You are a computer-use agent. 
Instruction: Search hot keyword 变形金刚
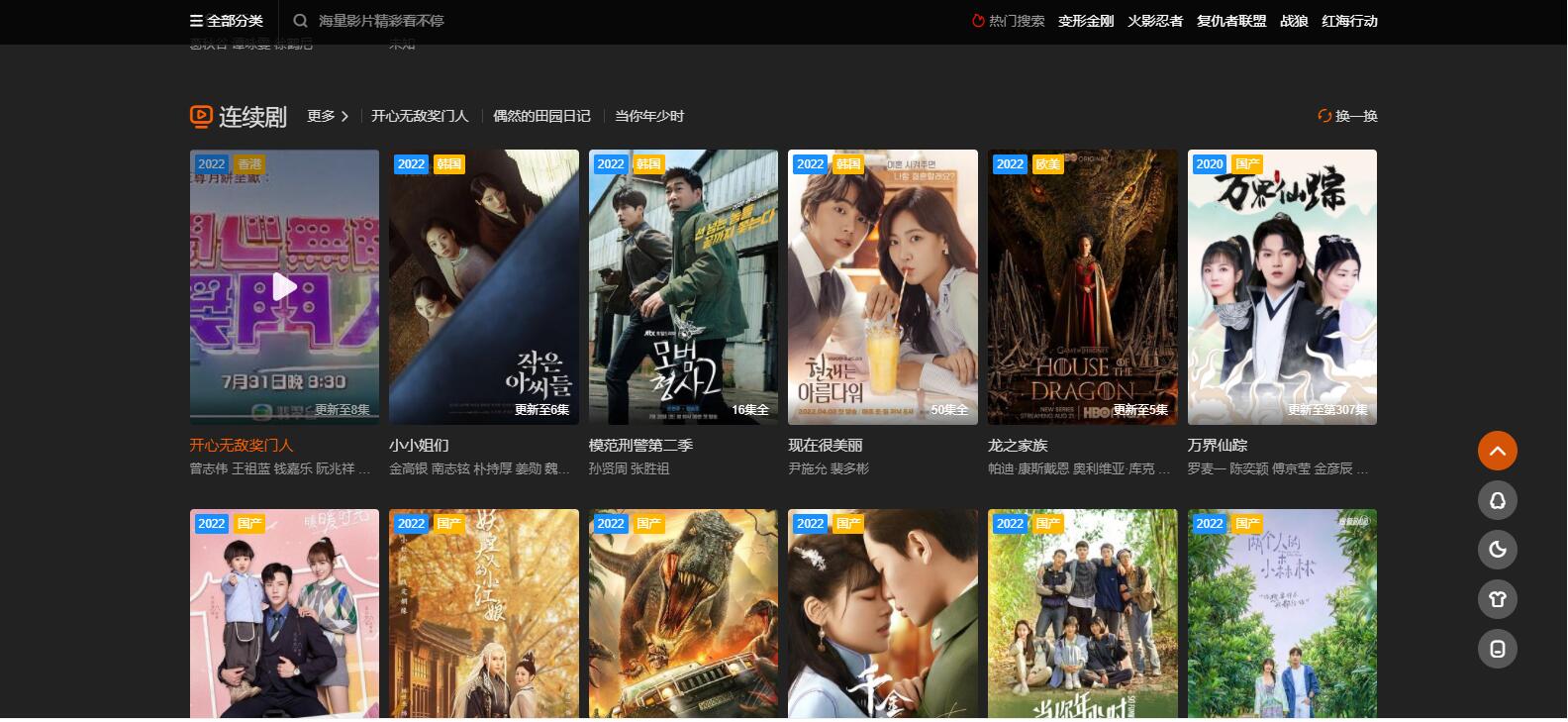click(x=1086, y=21)
